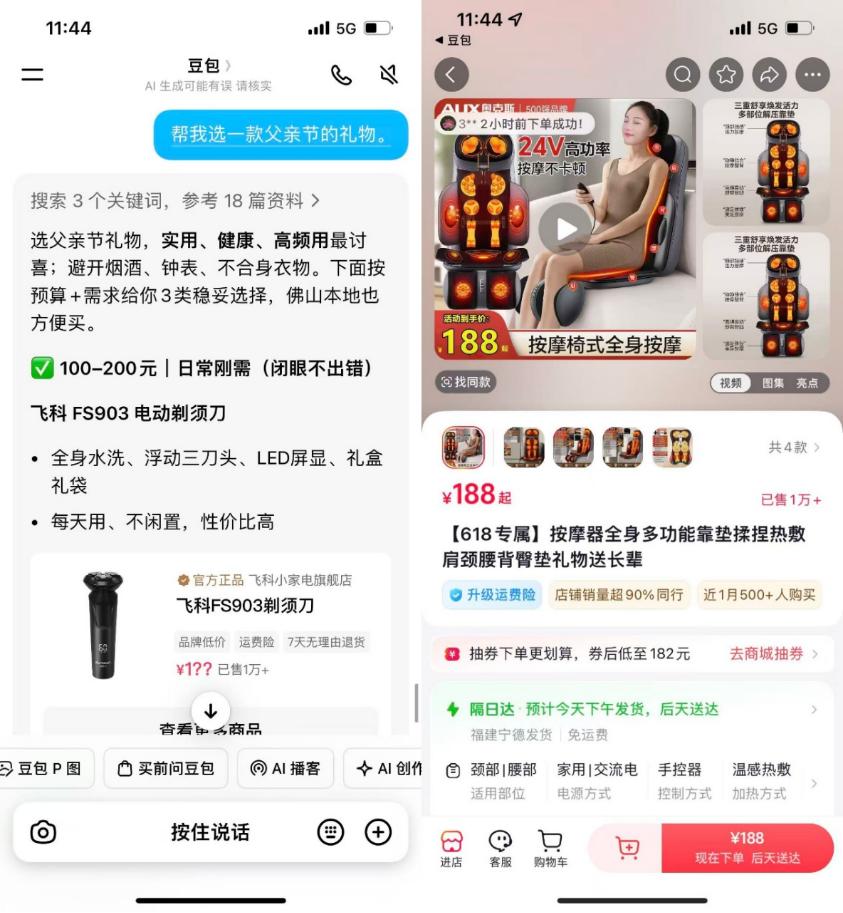This screenshot has width=843, height=913.
Task: Open the Doubao hamburger menu
Action: coord(33,74)
